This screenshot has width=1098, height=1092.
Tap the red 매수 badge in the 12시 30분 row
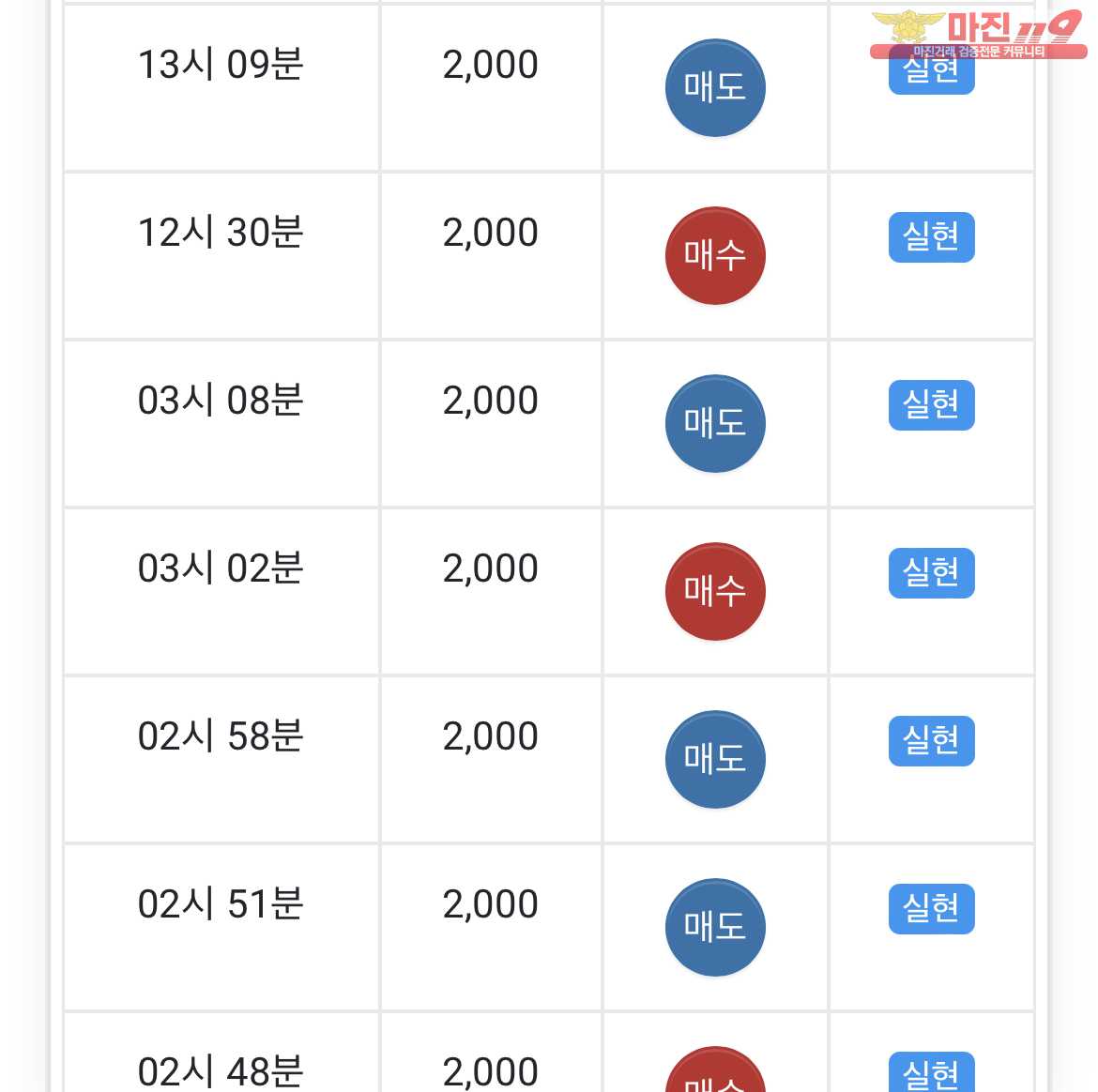coord(715,256)
